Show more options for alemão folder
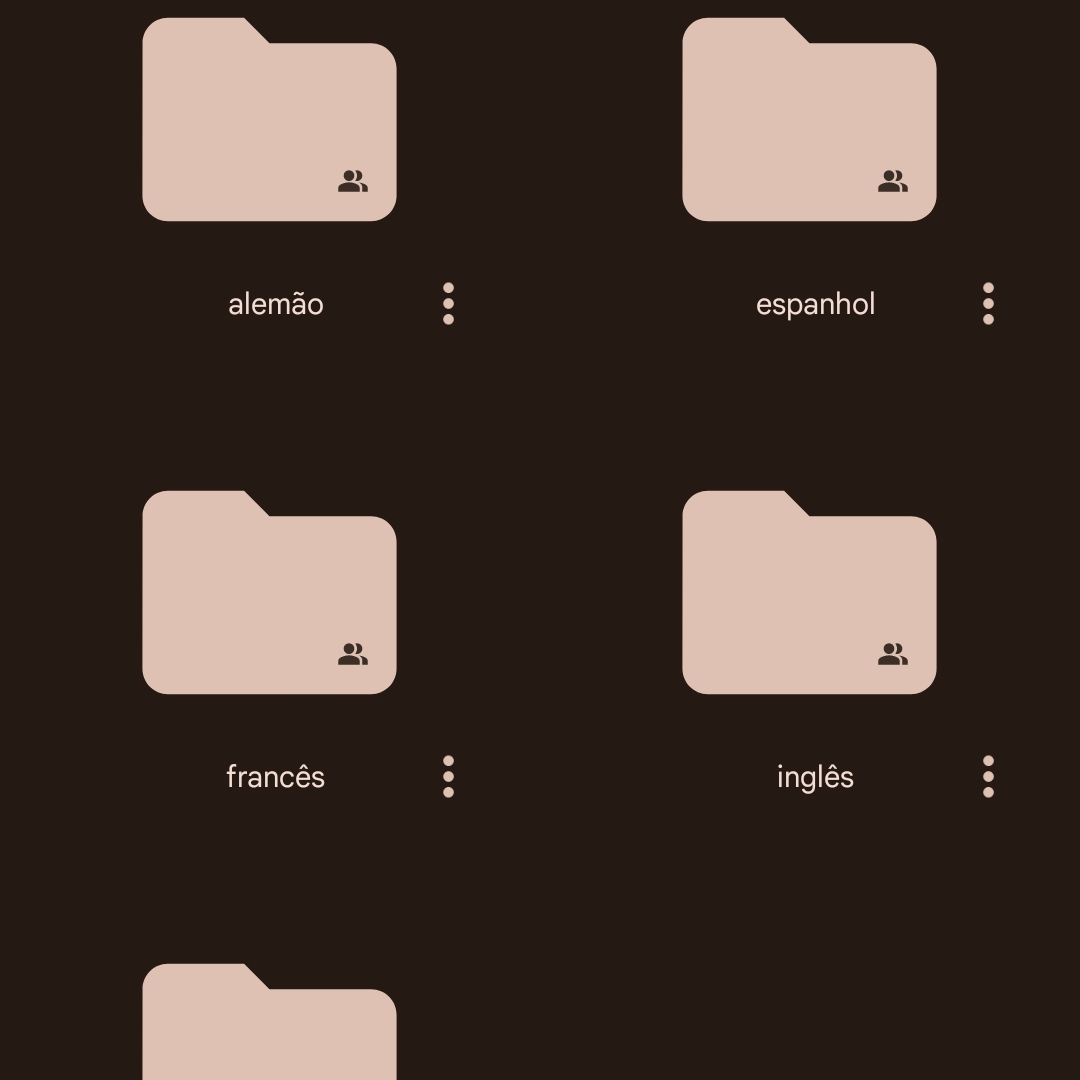Image resolution: width=1080 pixels, height=1080 pixels. pos(448,304)
